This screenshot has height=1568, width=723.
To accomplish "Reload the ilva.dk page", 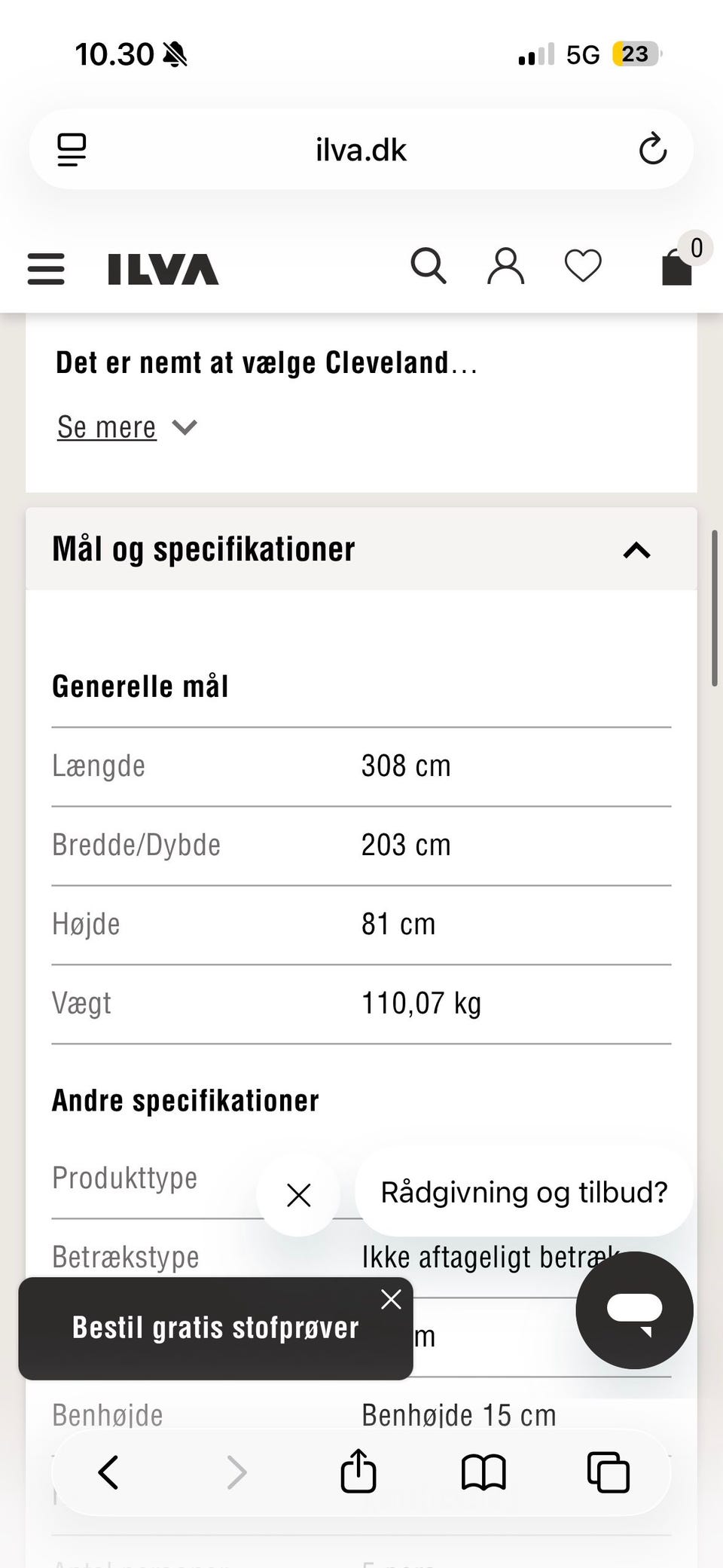I will coord(652,149).
